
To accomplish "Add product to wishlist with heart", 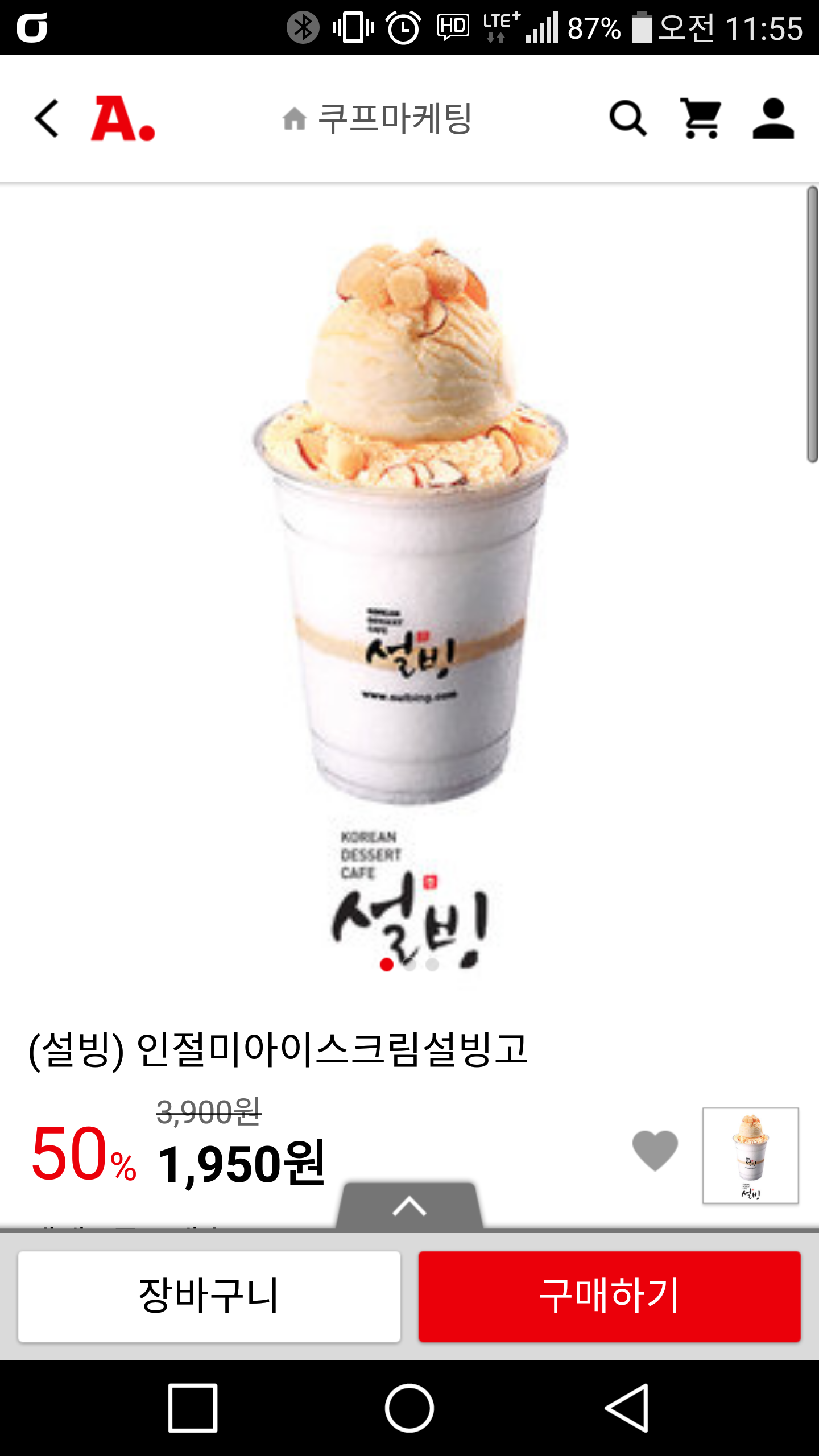I will pyautogui.click(x=655, y=1150).
